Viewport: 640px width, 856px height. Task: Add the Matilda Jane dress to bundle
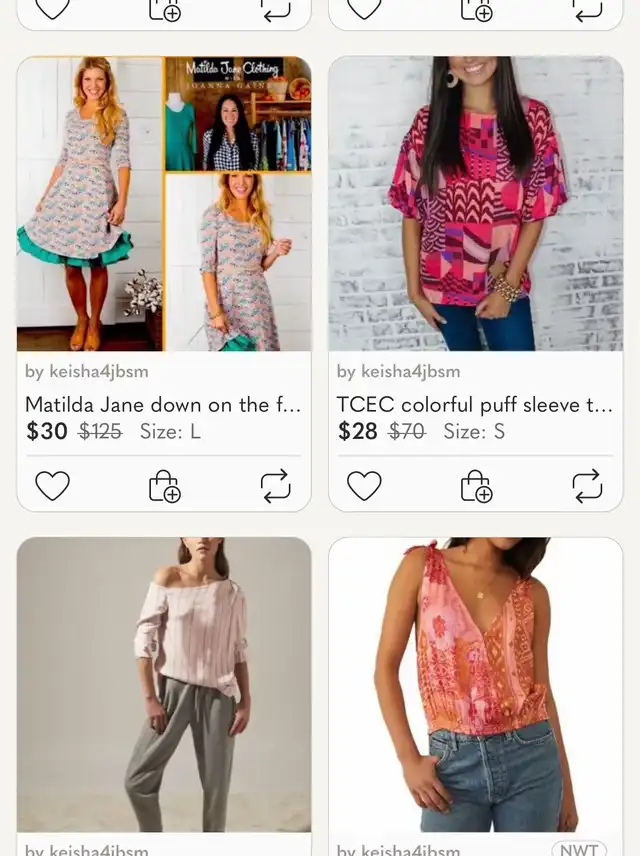point(164,486)
